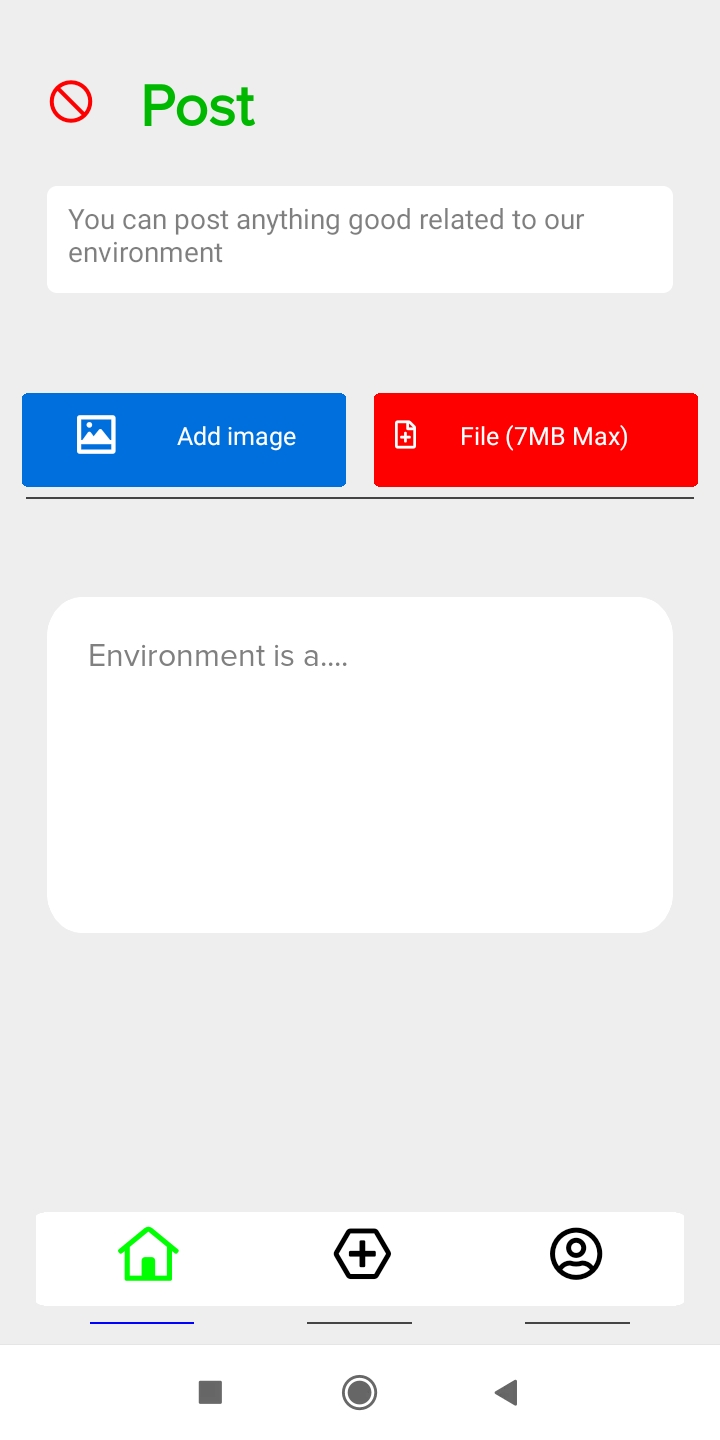Viewport: 720px width, 1440px height.
Task: Go to the profile tab
Action: coord(576,1254)
